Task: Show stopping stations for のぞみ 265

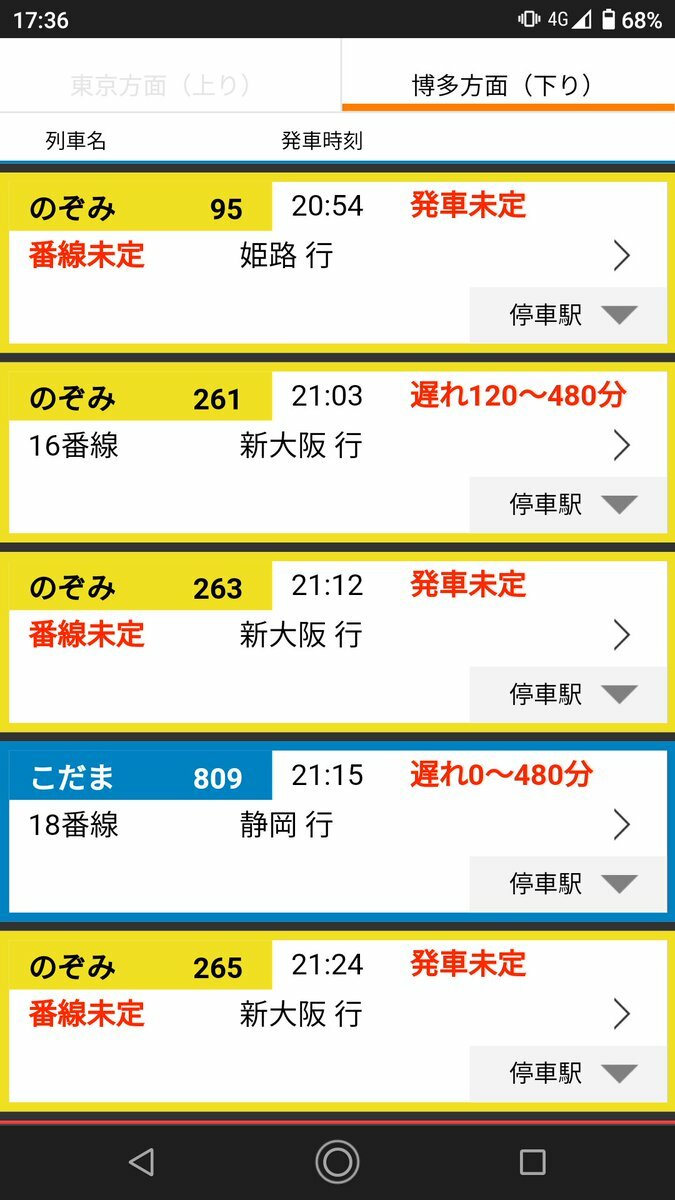Action: (x=568, y=1074)
